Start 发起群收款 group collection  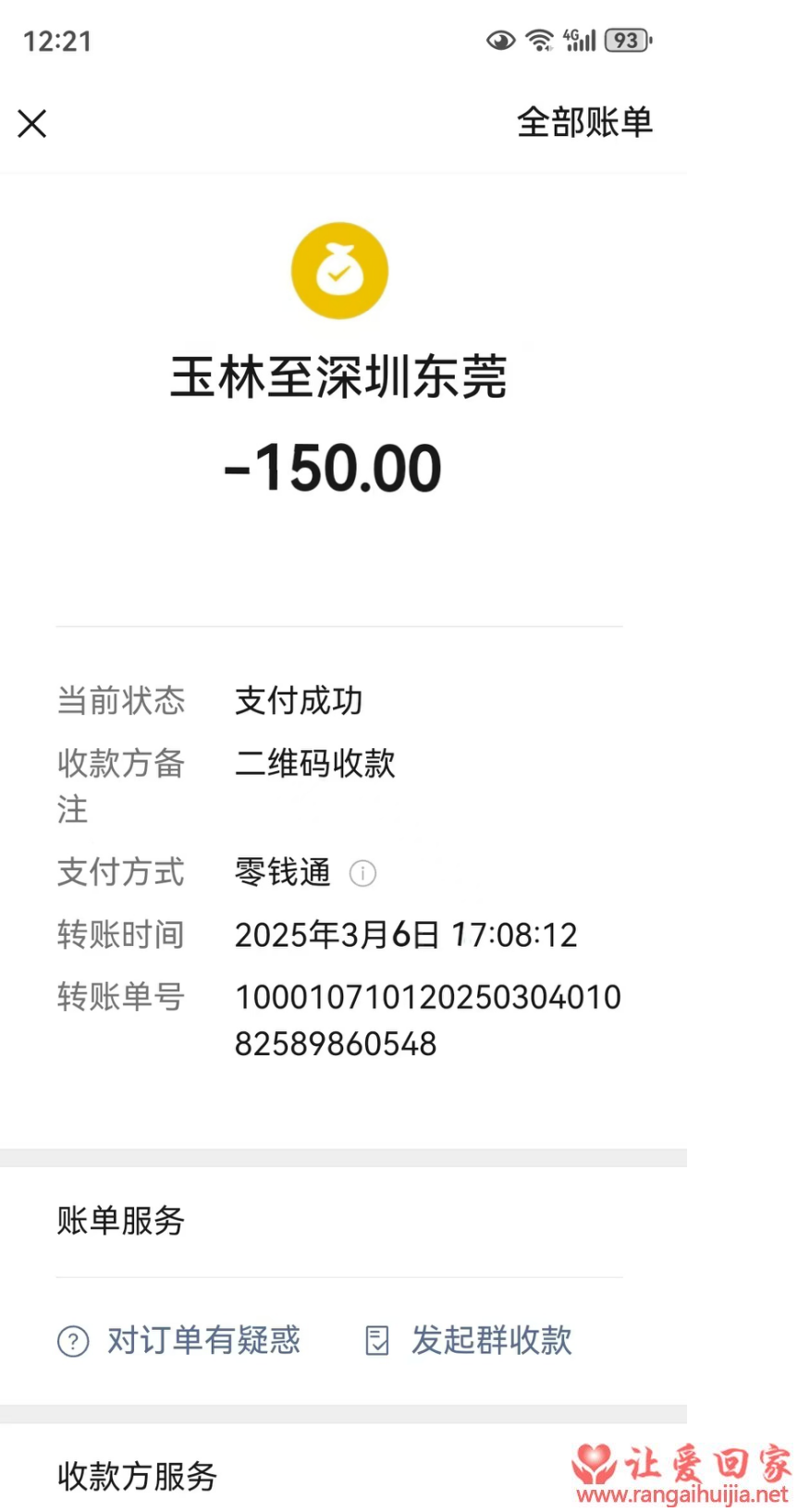pyautogui.click(x=470, y=1340)
